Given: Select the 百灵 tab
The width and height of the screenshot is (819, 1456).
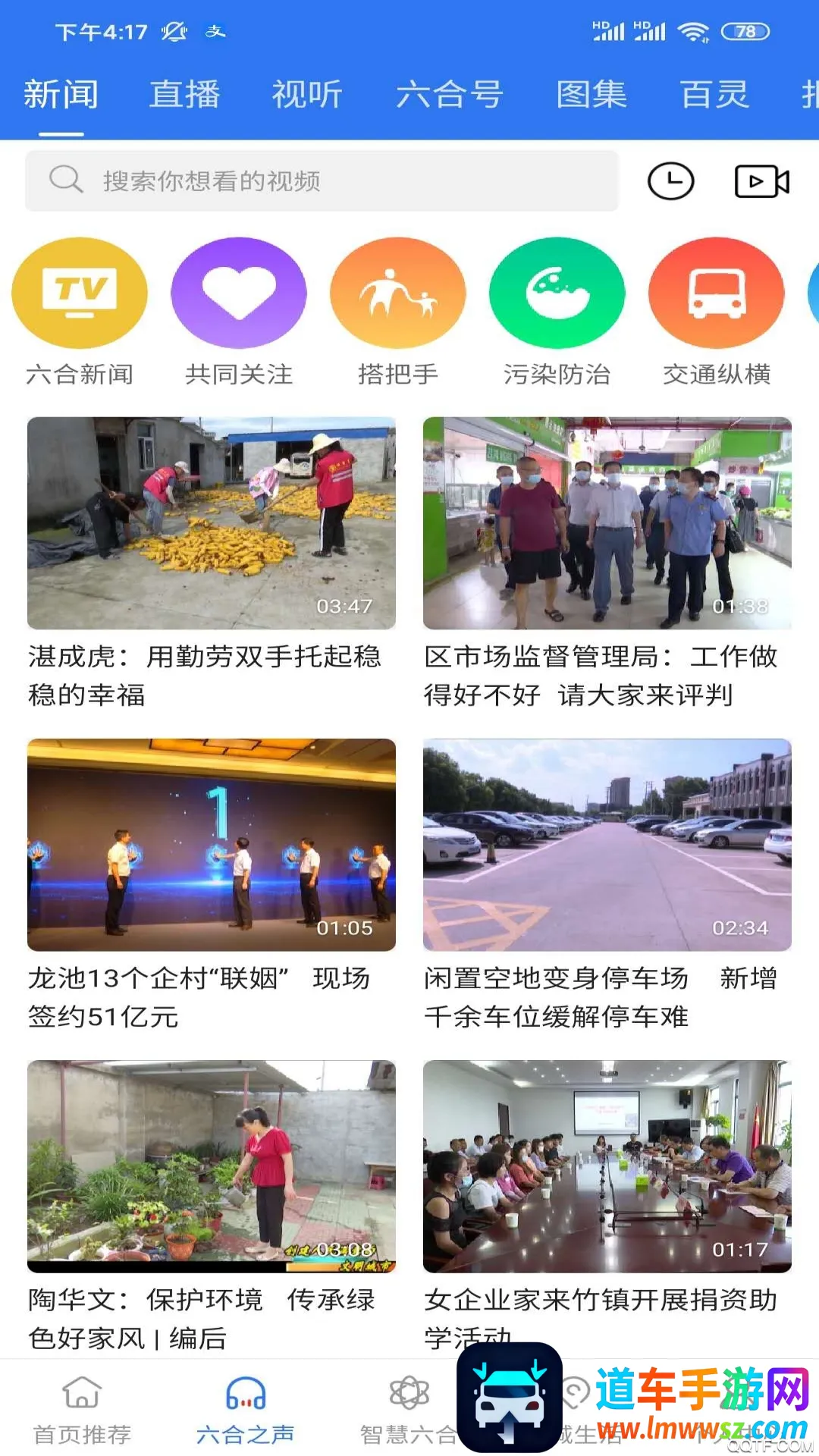Looking at the screenshot, I should (714, 95).
